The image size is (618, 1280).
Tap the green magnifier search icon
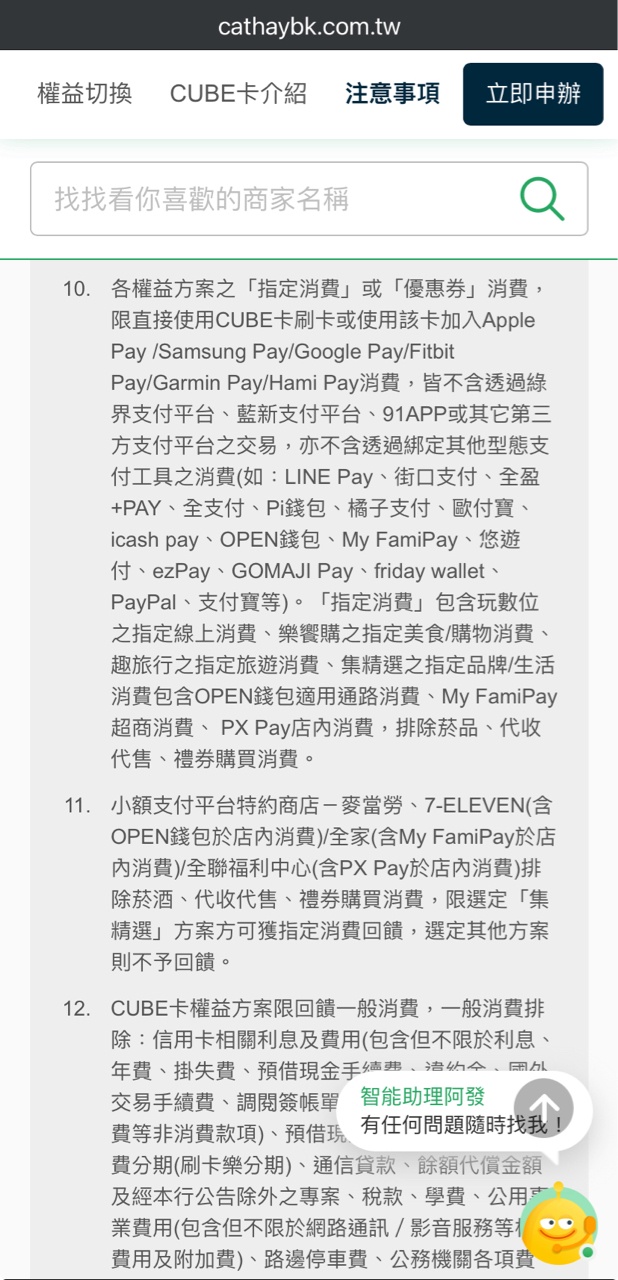pyautogui.click(x=542, y=199)
